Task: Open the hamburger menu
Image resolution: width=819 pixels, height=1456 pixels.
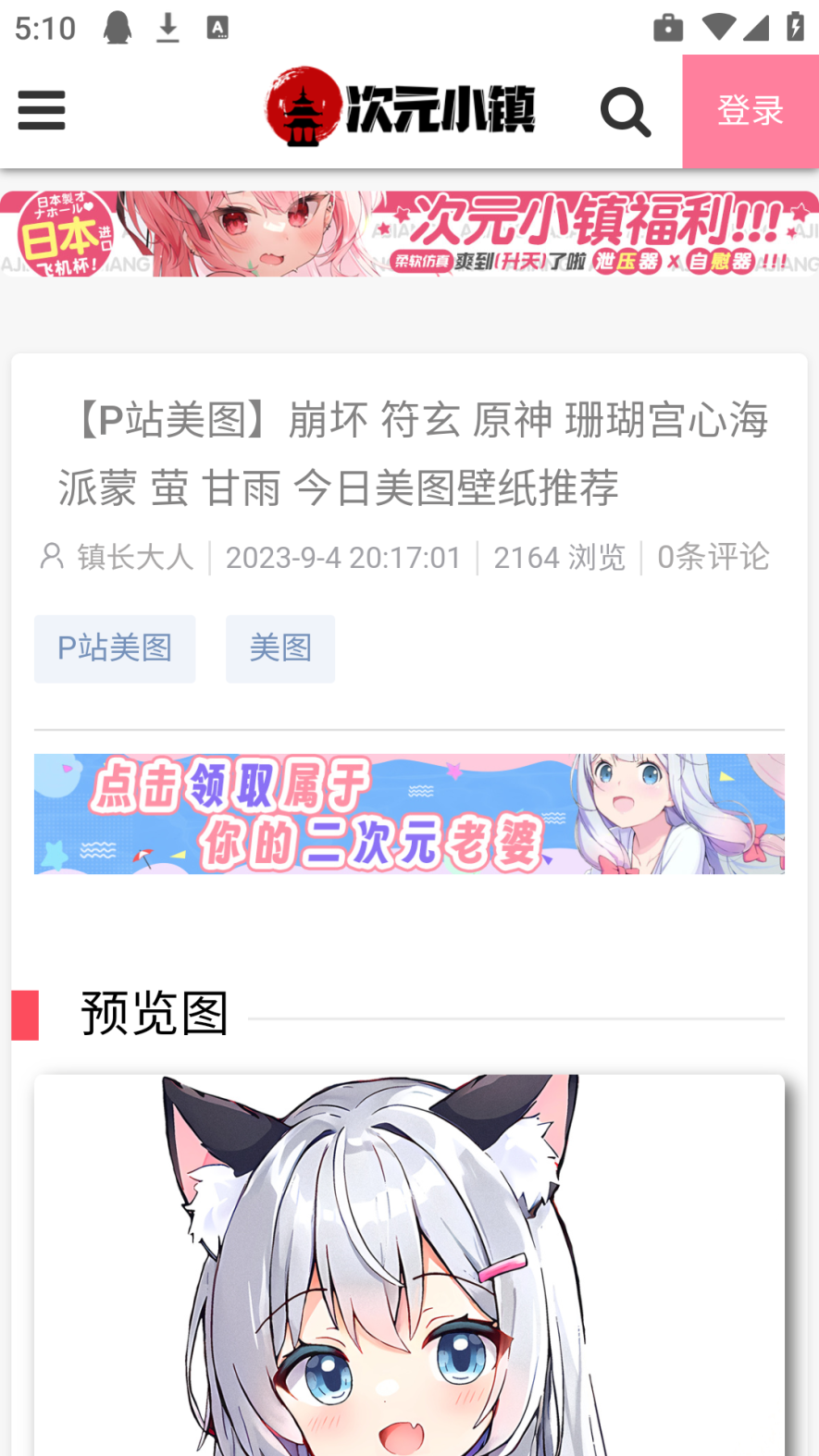Action: [42, 111]
